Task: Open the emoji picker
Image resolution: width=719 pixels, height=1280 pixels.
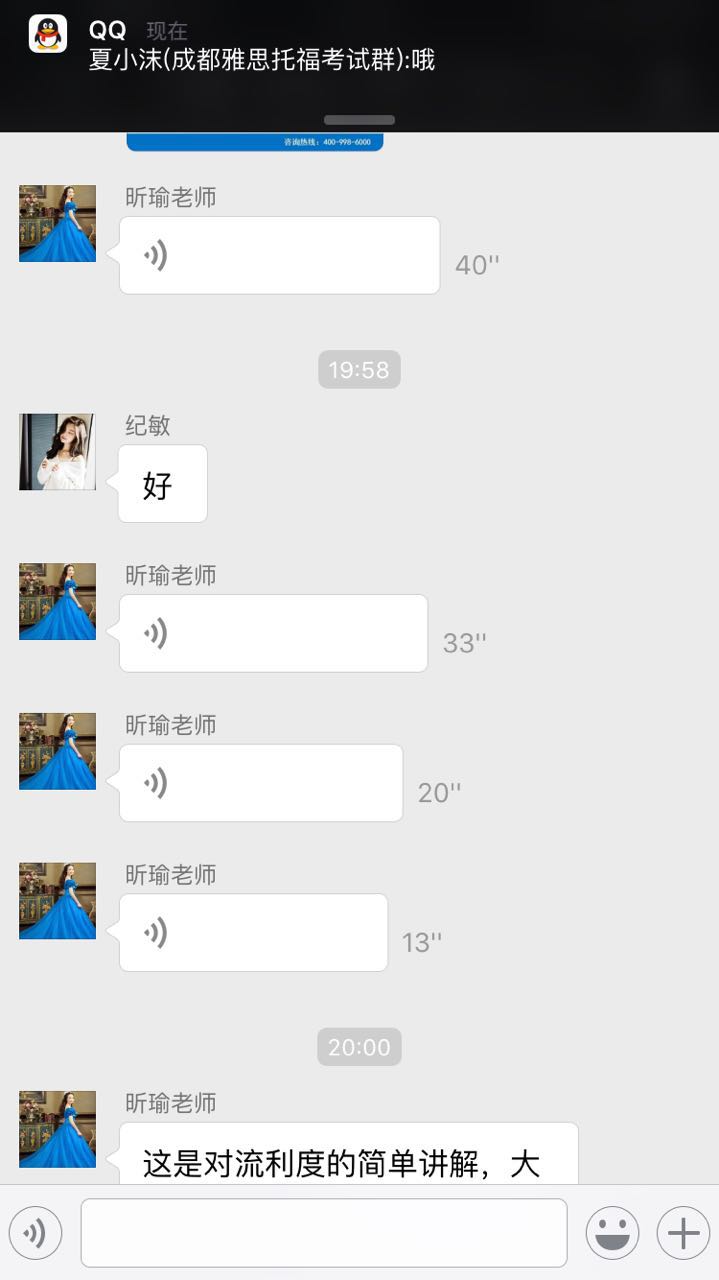Action: coord(612,1233)
